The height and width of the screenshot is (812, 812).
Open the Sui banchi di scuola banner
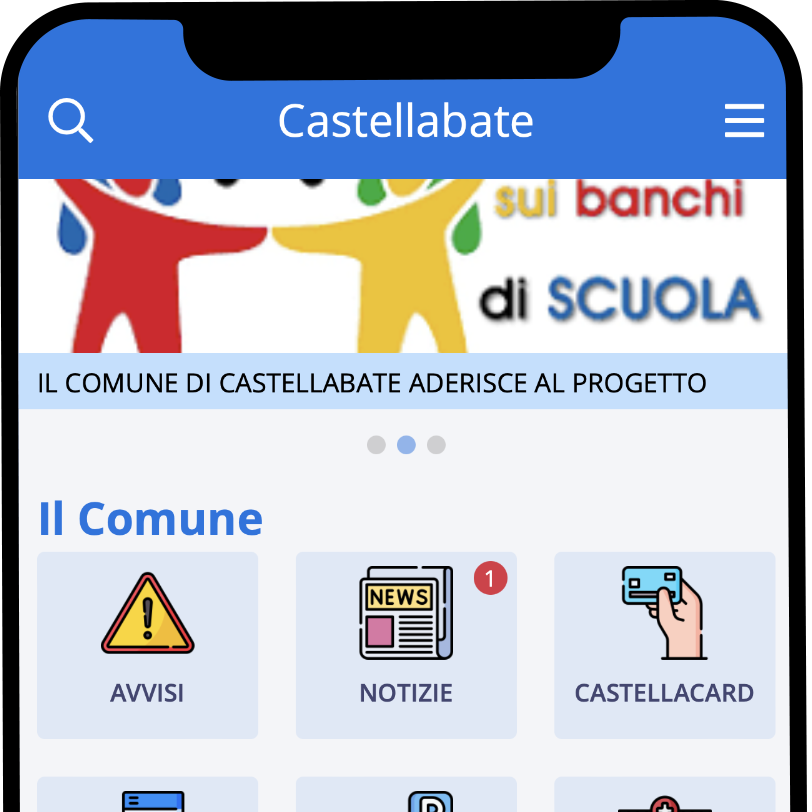point(402,267)
